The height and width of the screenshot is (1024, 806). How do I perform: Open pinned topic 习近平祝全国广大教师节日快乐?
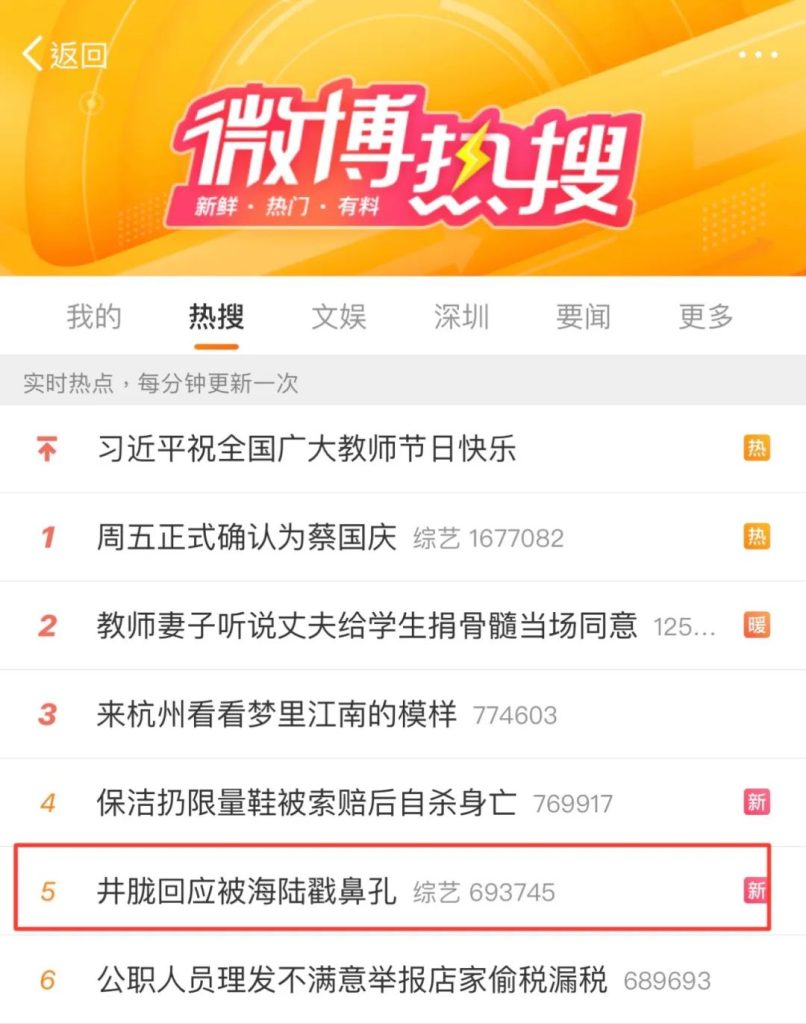tap(306, 448)
